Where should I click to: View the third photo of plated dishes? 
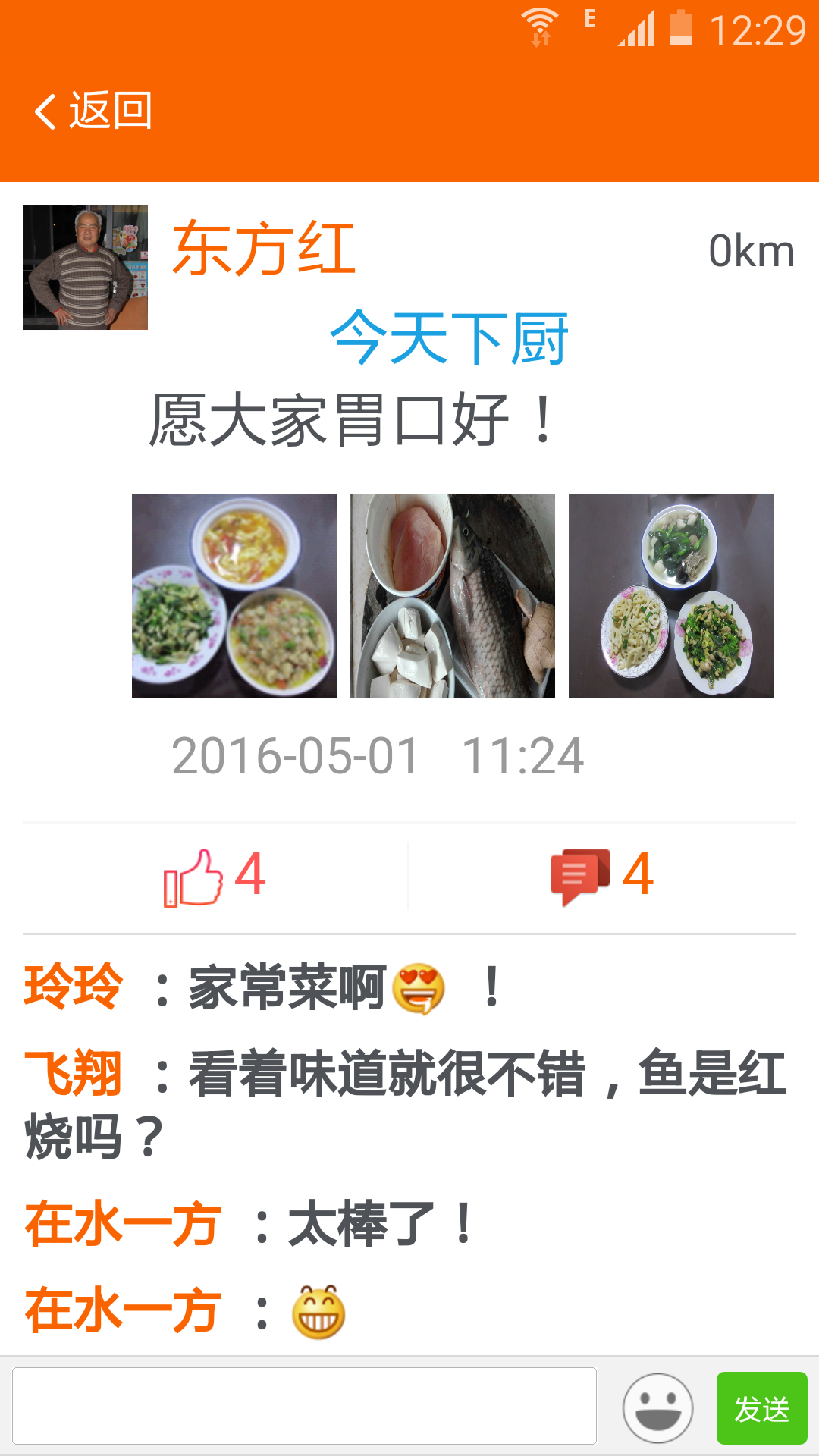671,596
